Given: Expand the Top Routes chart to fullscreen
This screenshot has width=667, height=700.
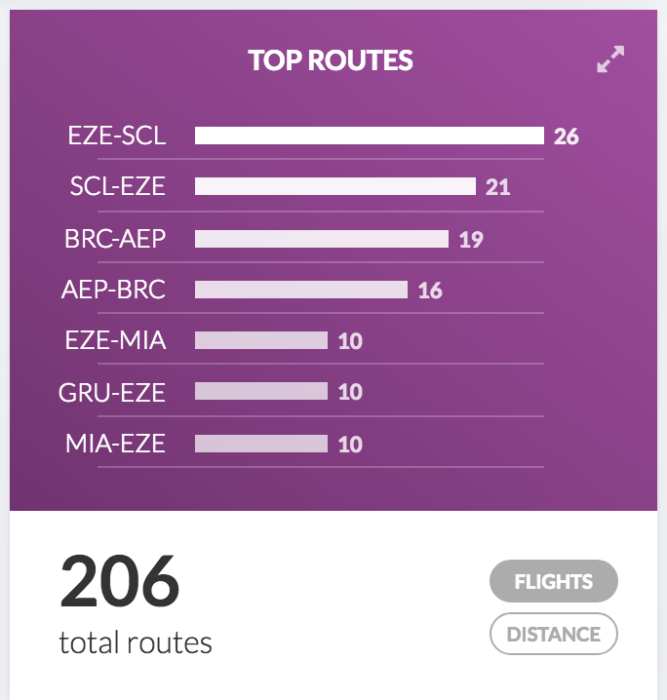Looking at the screenshot, I should tap(610, 60).
